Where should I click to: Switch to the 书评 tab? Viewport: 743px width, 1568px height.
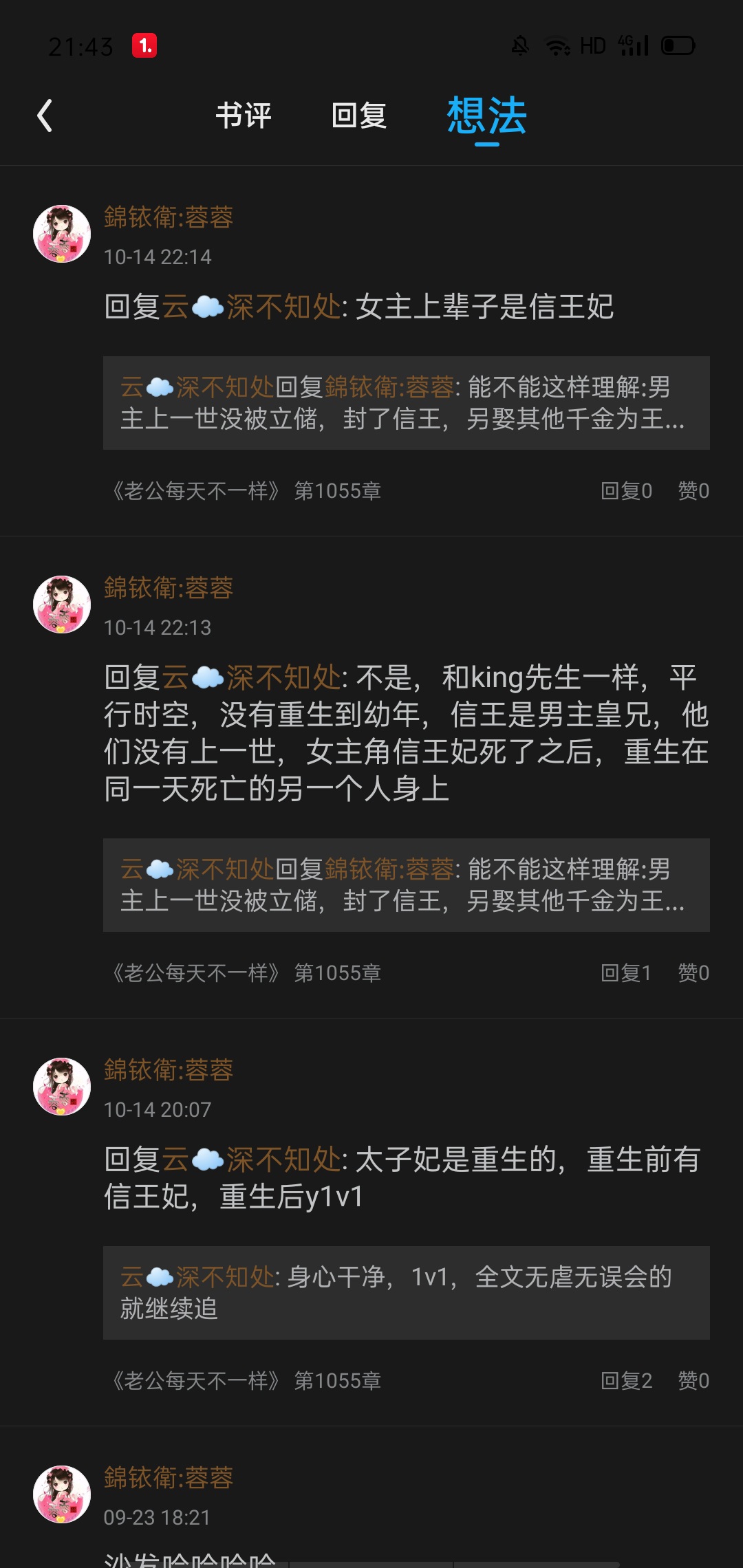(244, 116)
